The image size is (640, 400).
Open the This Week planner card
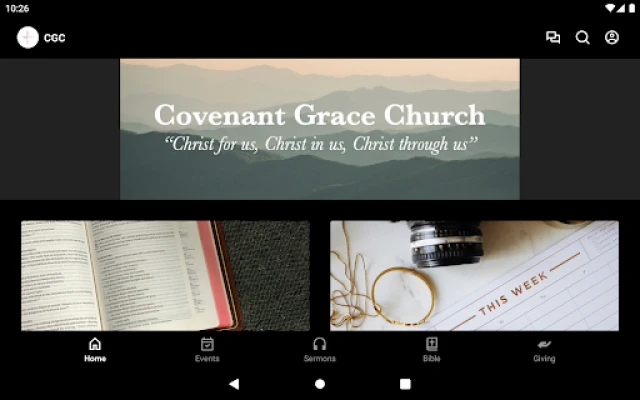click(x=474, y=275)
